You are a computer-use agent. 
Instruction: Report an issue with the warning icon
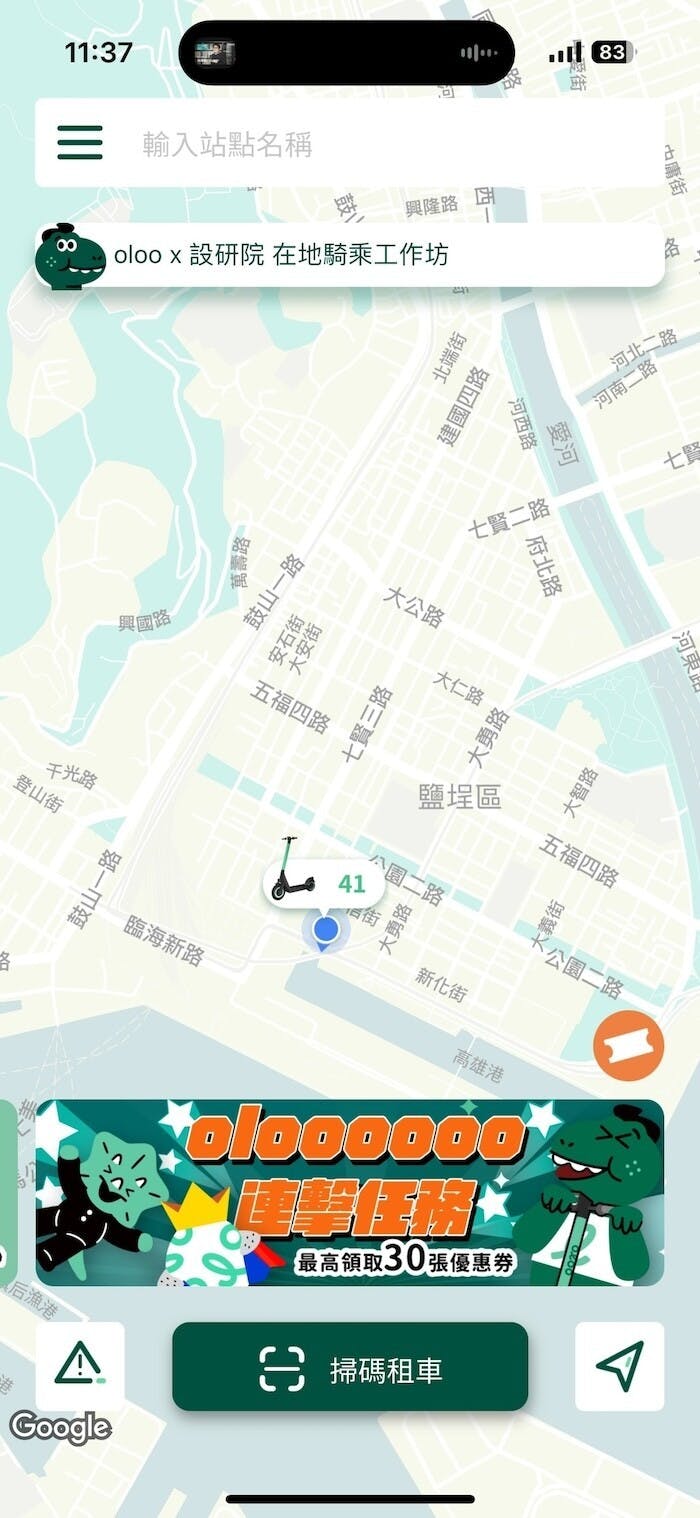tap(80, 1365)
